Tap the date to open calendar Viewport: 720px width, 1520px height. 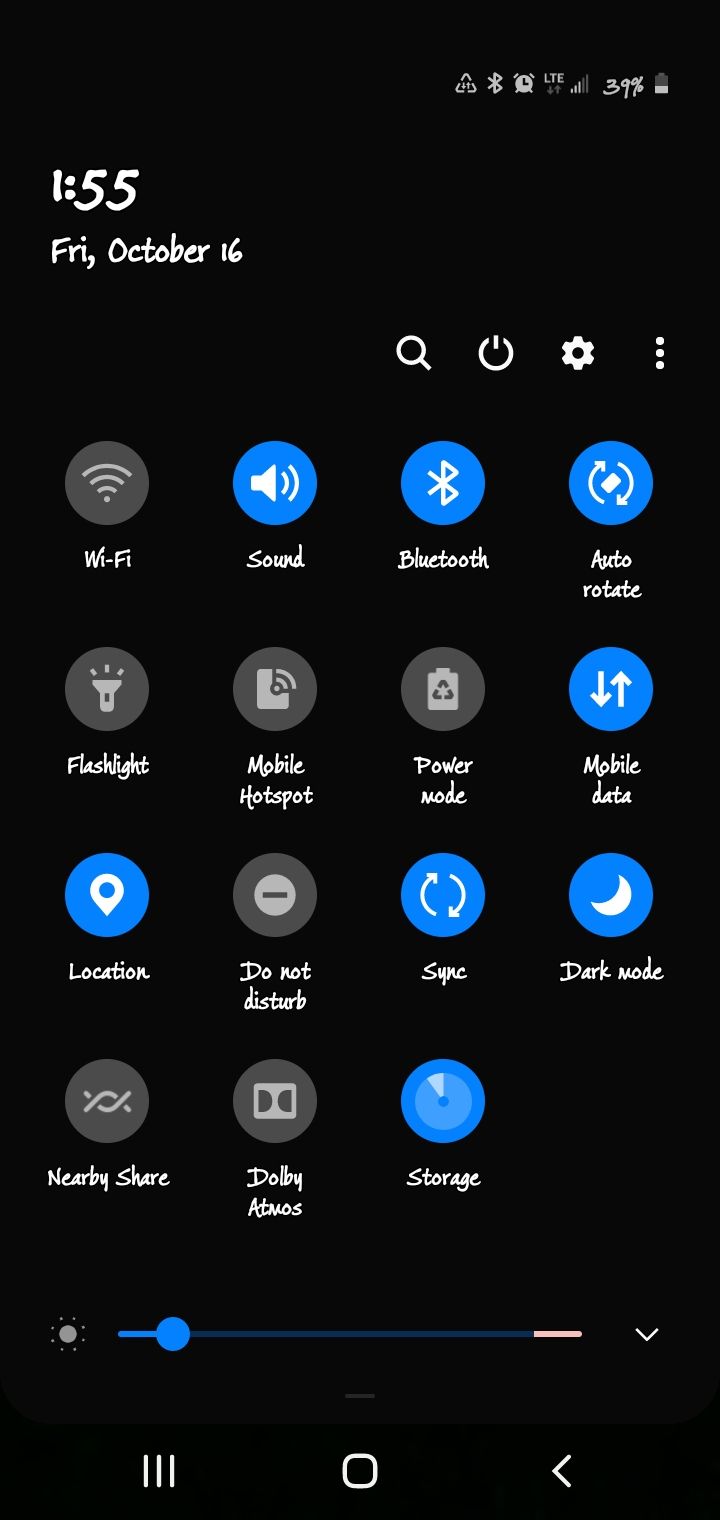coord(146,251)
